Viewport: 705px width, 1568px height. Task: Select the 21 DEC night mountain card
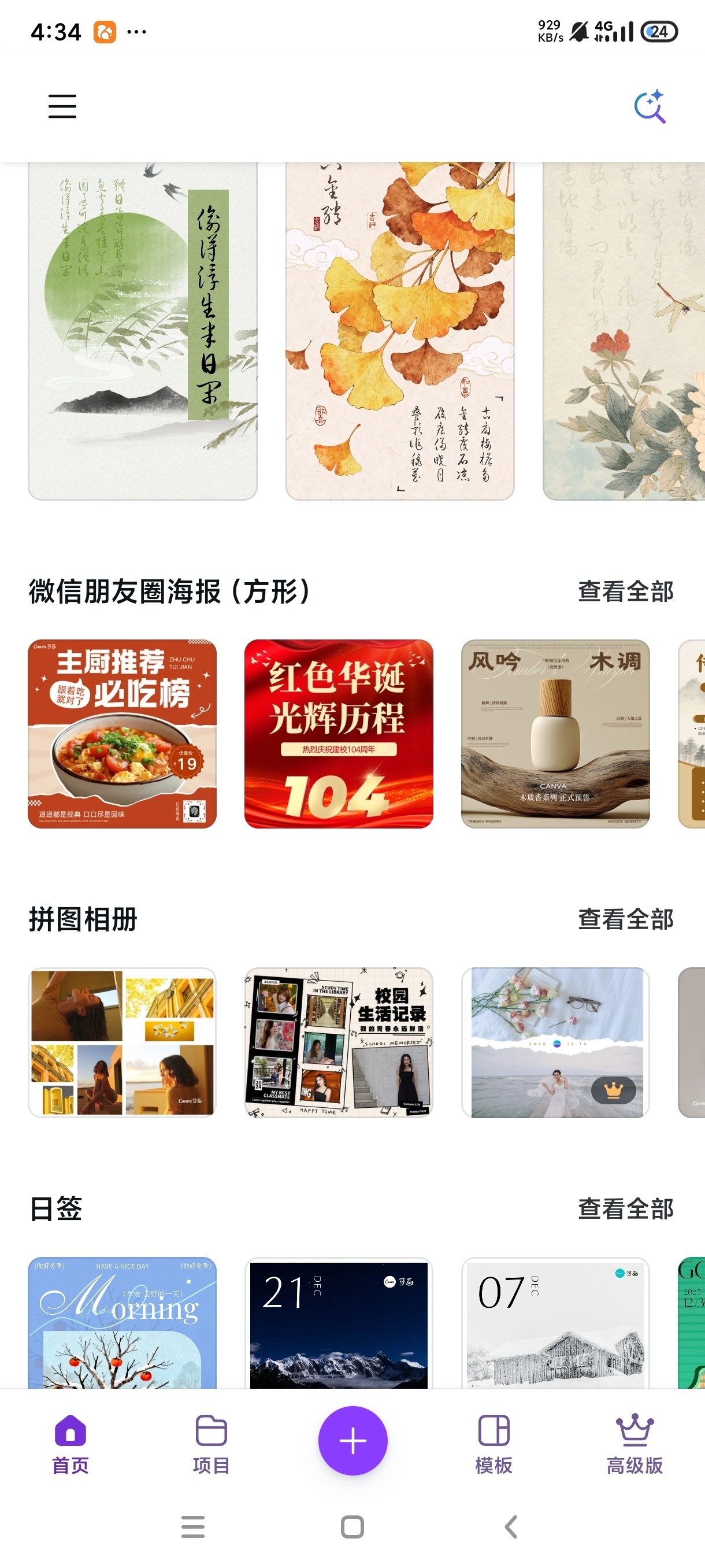pyautogui.click(x=338, y=1322)
